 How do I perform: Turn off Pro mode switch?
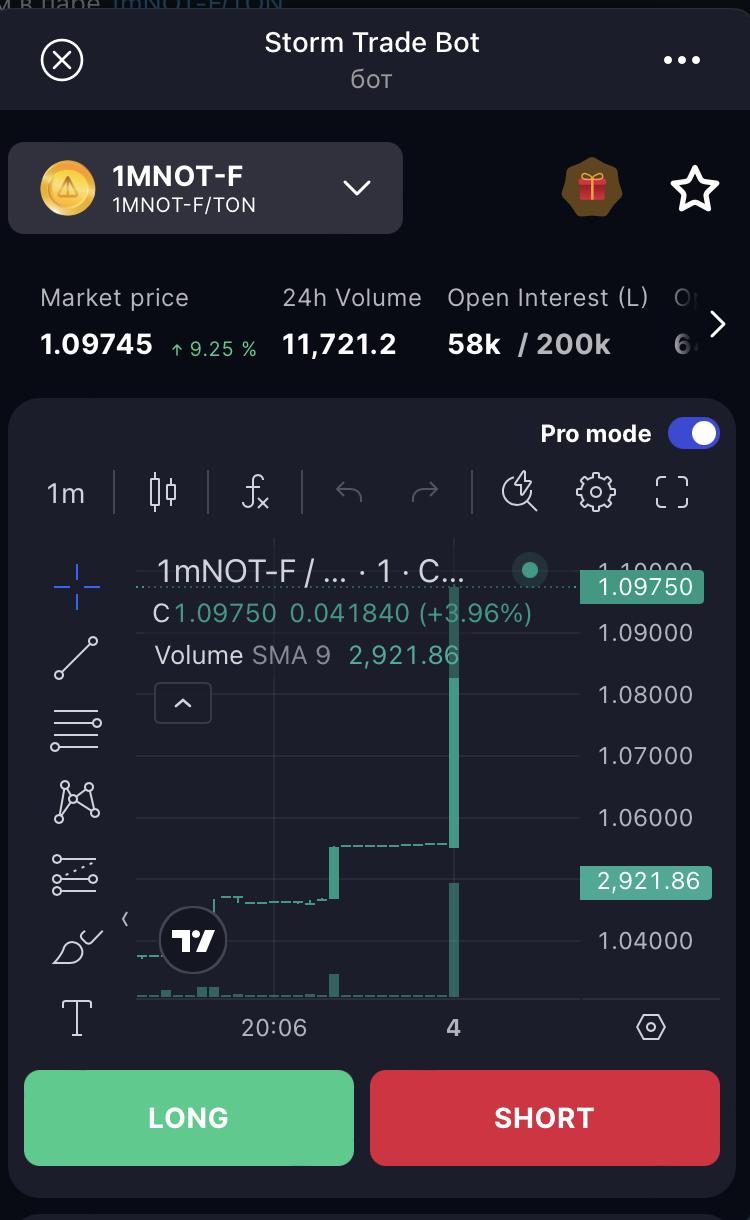tap(694, 433)
